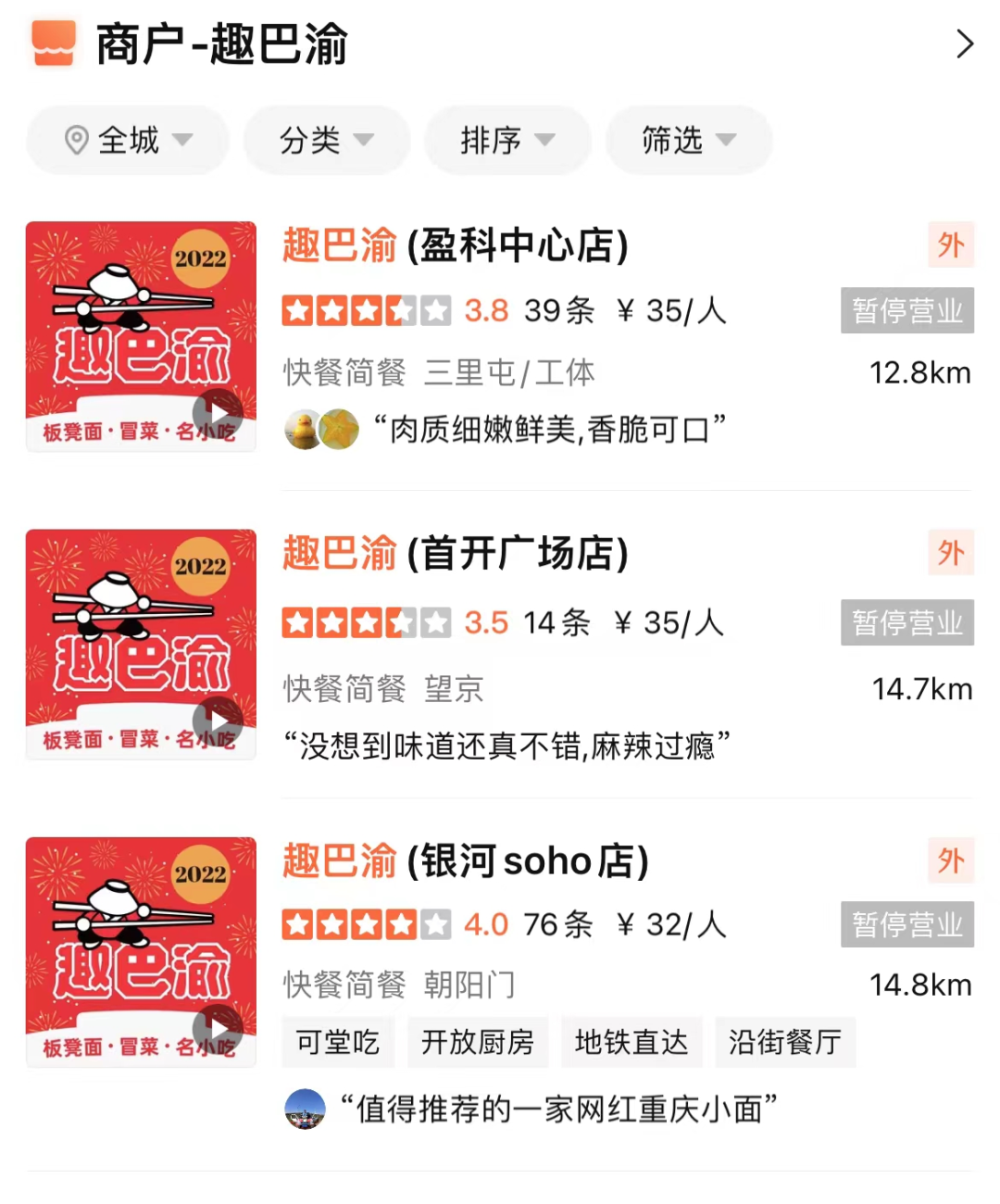The width and height of the screenshot is (1000, 1204).
Task: Open 趣巴渝 (盈科中心店) listing
Action: pyautogui.click(x=456, y=246)
